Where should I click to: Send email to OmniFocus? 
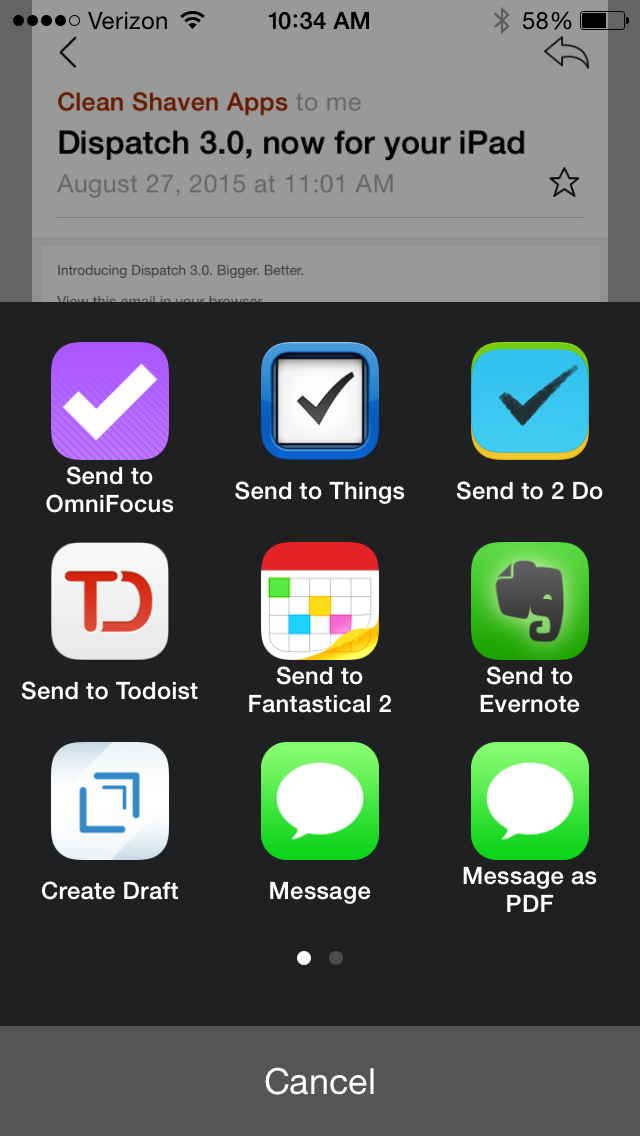tap(110, 401)
